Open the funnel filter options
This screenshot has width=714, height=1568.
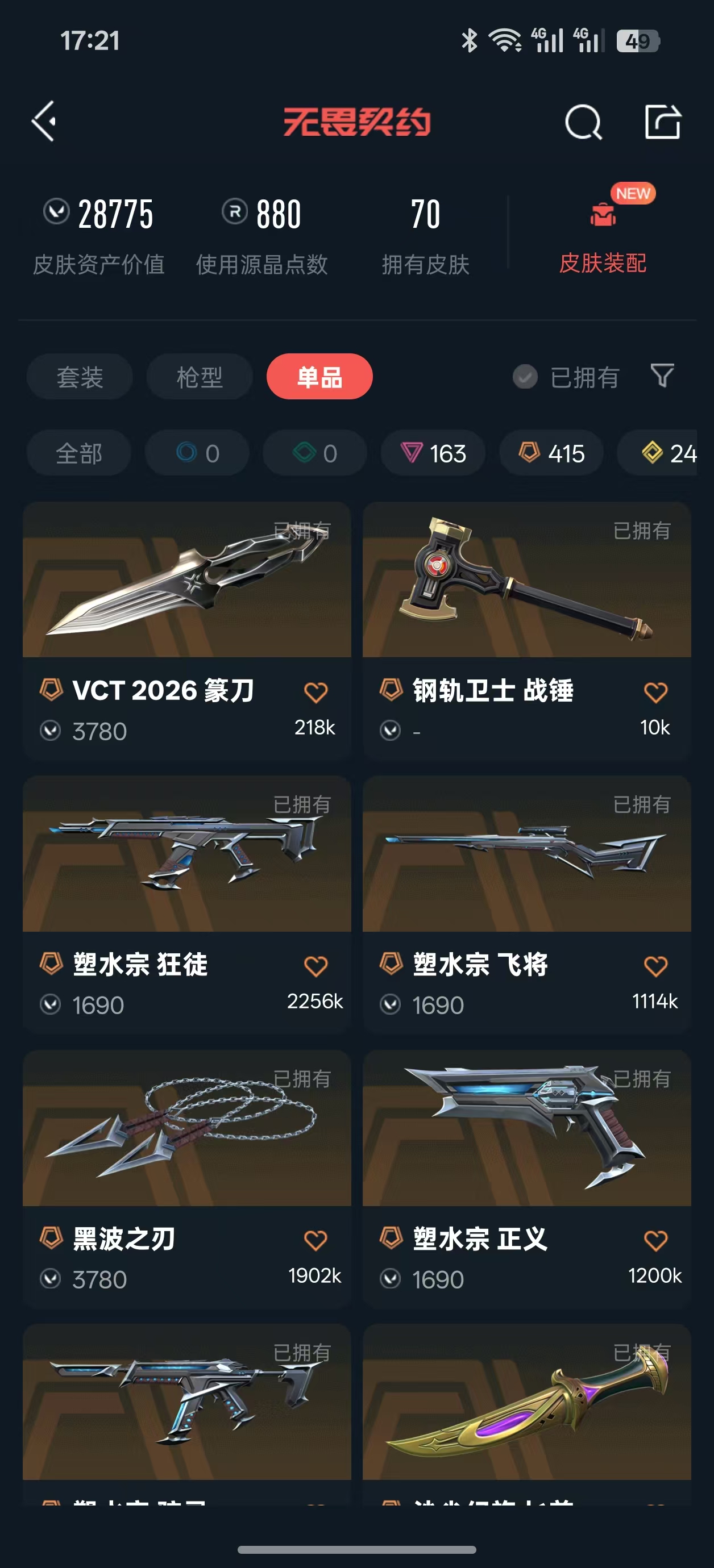(x=662, y=376)
